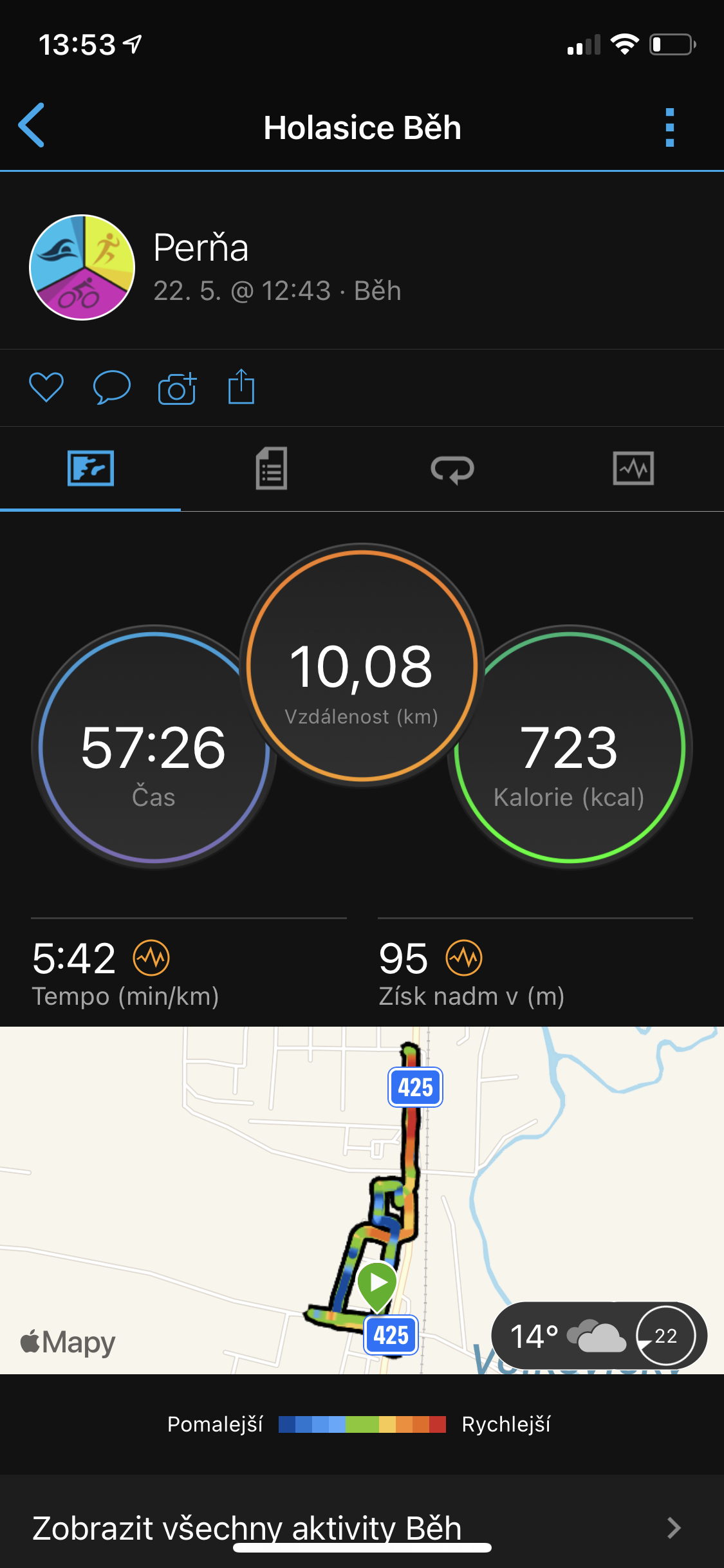Open the route map
The image size is (724, 1568).
point(362,1200)
